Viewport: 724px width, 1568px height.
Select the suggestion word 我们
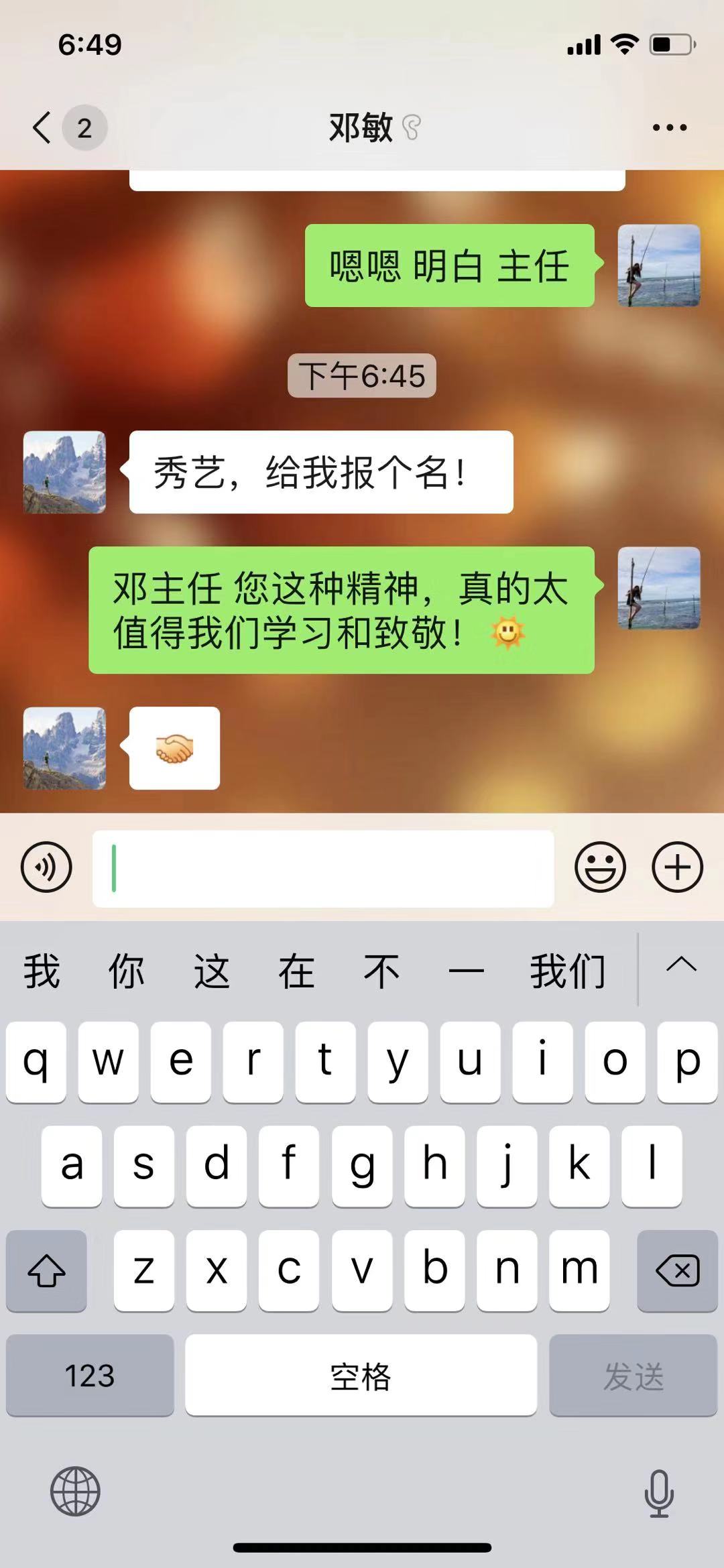567,971
